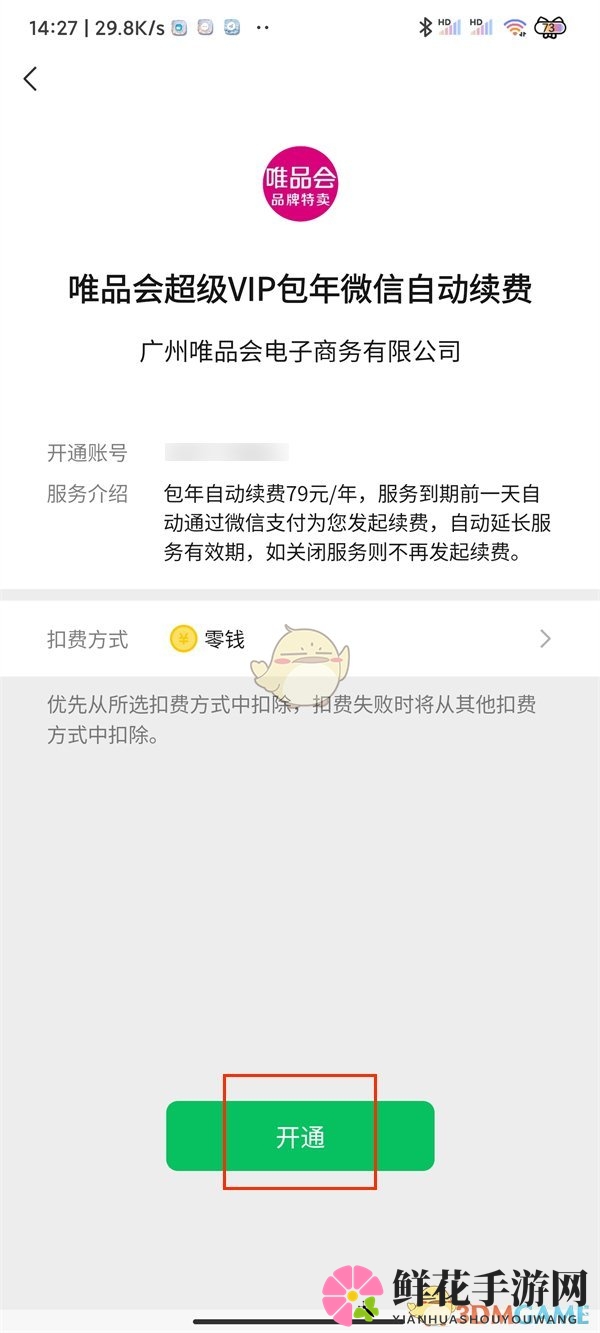Go back using the top-left arrow
600x1333 pixels.
pos(31,79)
